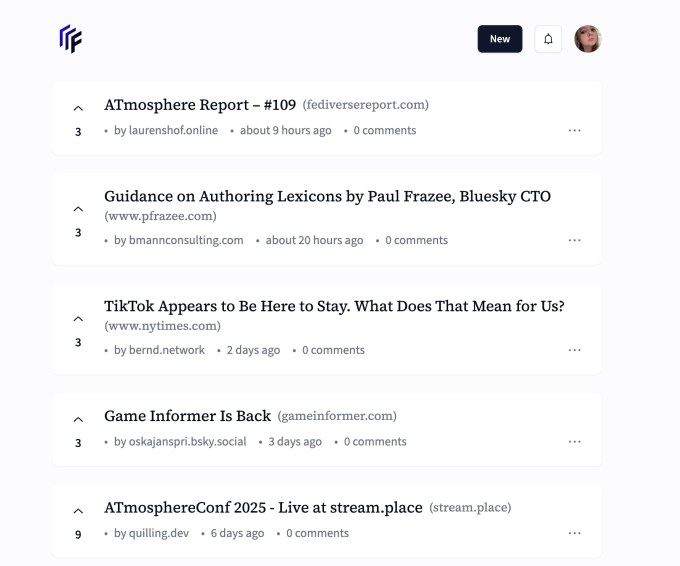Open the notifications bell

point(548,39)
